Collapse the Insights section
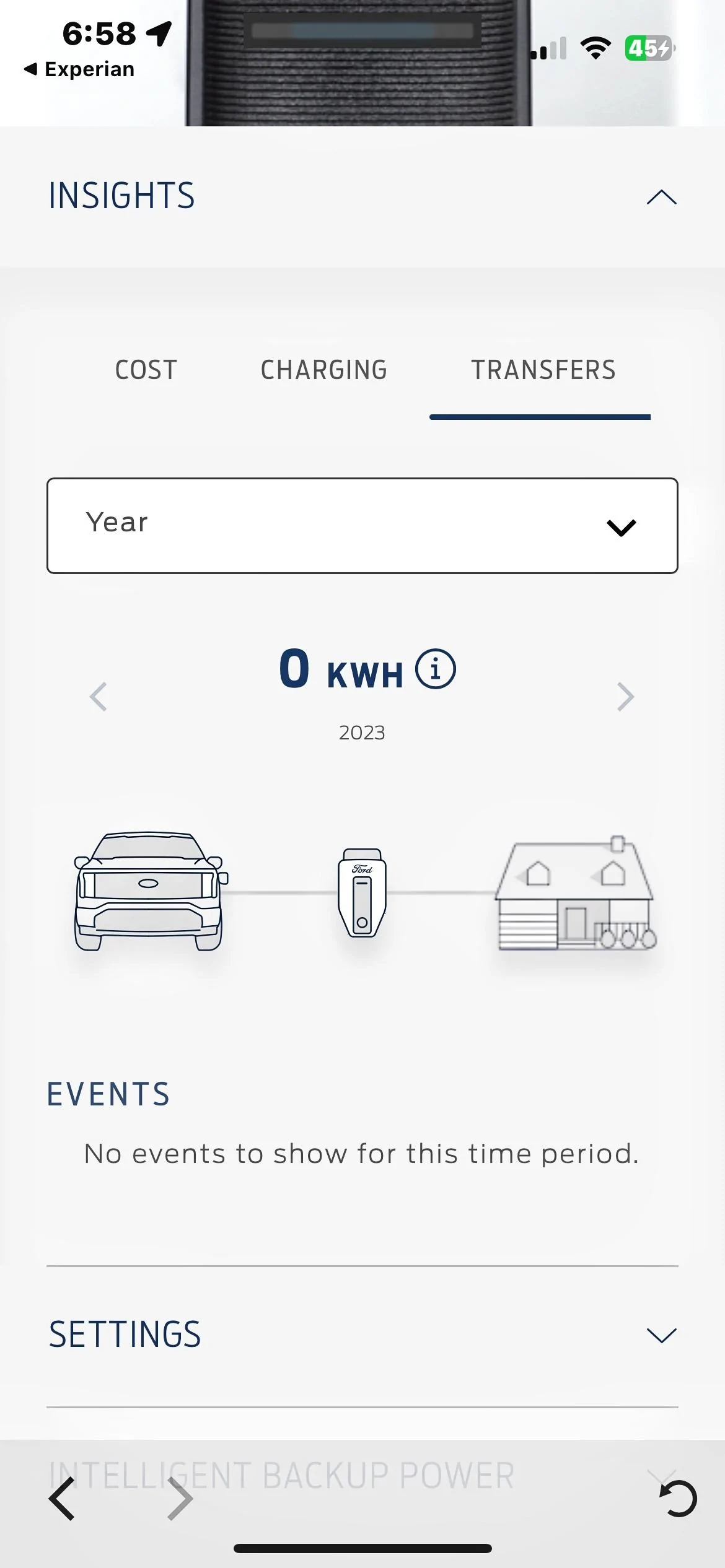The width and height of the screenshot is (725, 1568). pos(661,197)
